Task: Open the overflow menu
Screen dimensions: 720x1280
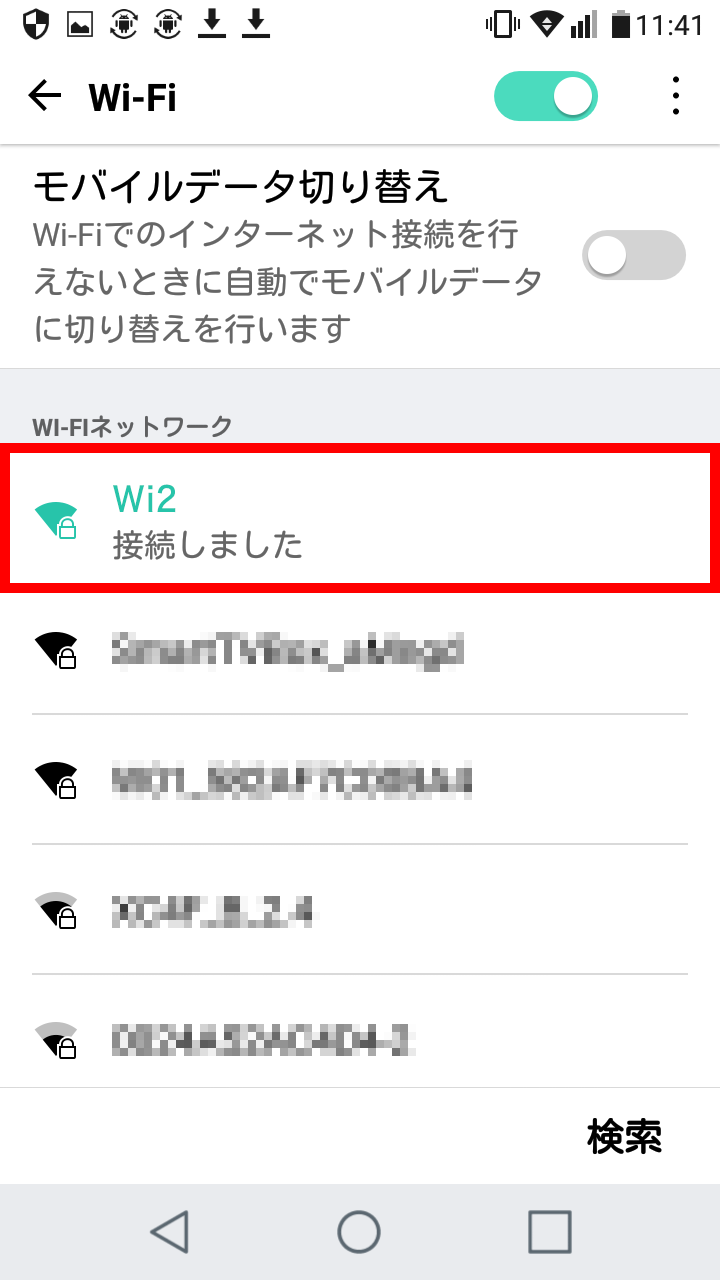Action: 676,97
